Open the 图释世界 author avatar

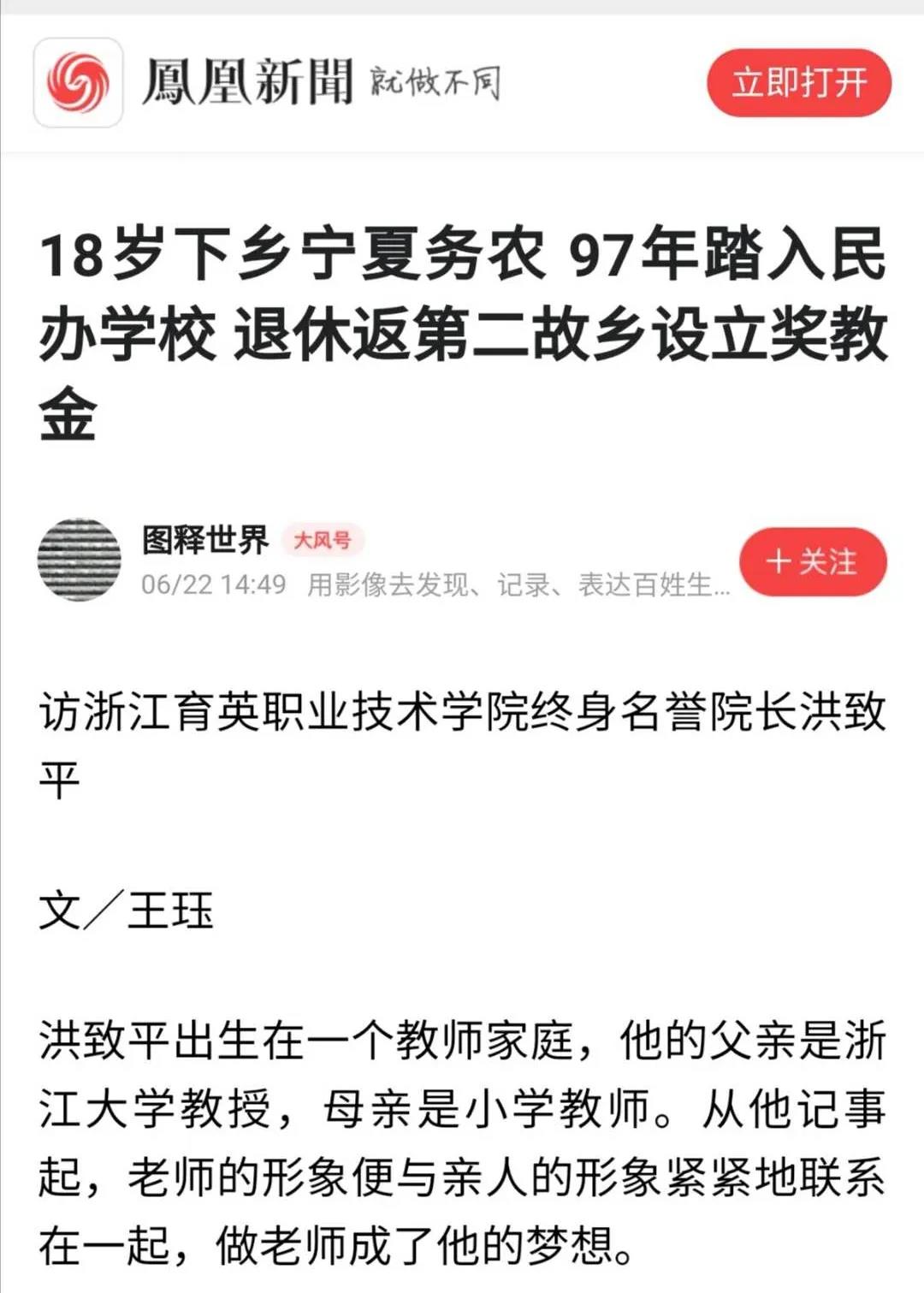point(80,560)
